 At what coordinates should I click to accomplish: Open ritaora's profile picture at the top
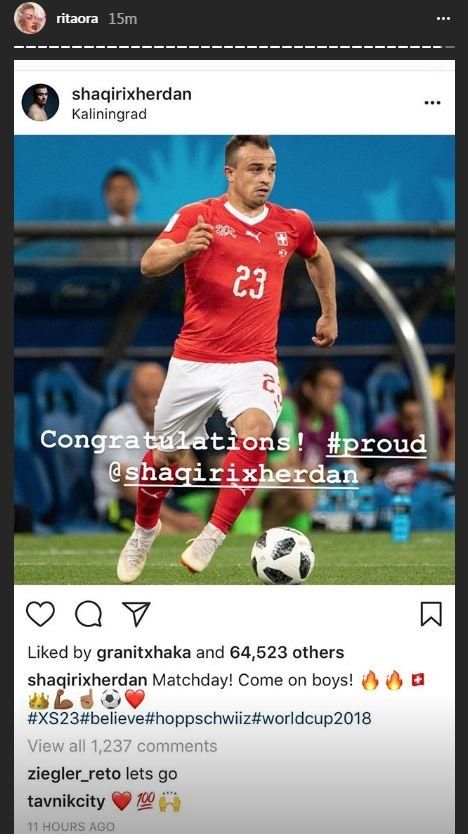tap(30, 18)
